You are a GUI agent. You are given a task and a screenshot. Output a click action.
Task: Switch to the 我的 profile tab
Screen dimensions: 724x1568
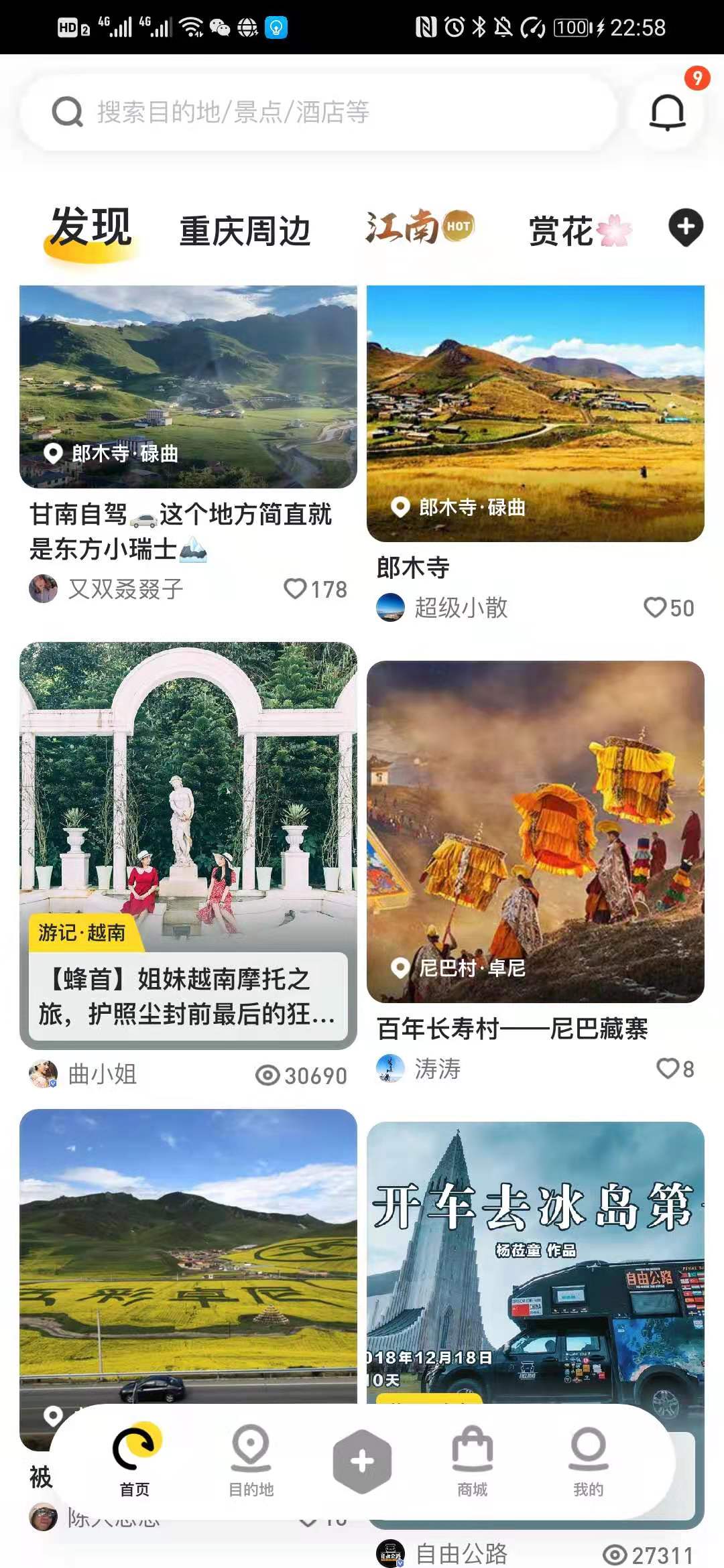pos(588,1461)
